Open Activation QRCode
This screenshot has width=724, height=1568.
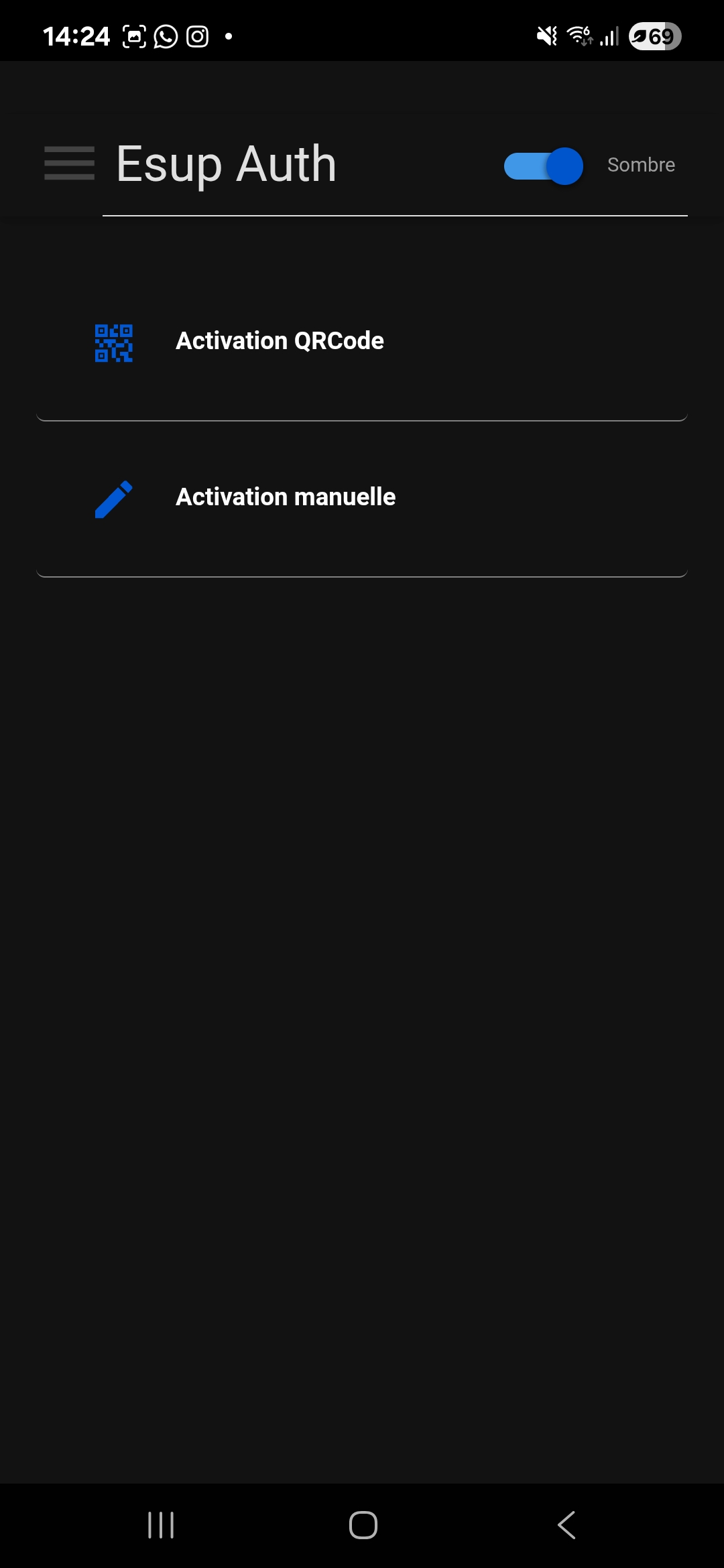280,341
